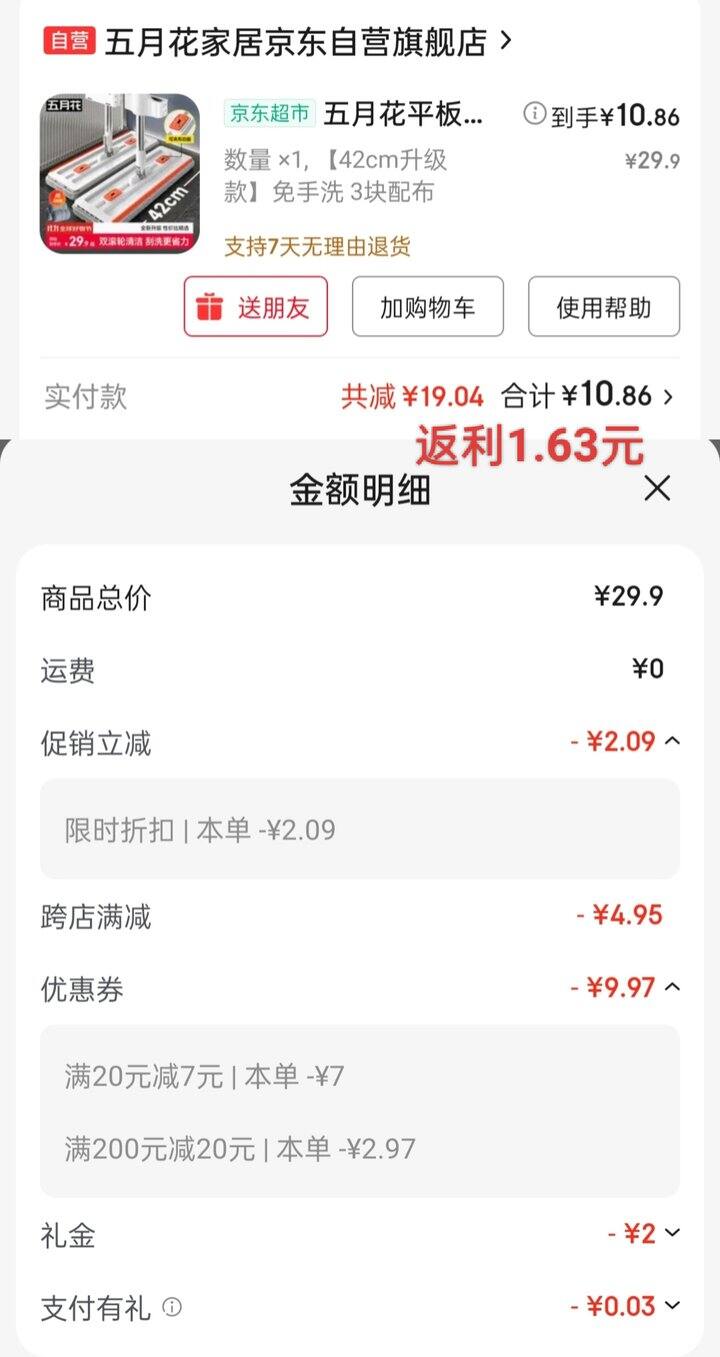The image size is (720, 1357).
Task: Expand the 礼金 deduction details
Action: (x=673, y=1234)
